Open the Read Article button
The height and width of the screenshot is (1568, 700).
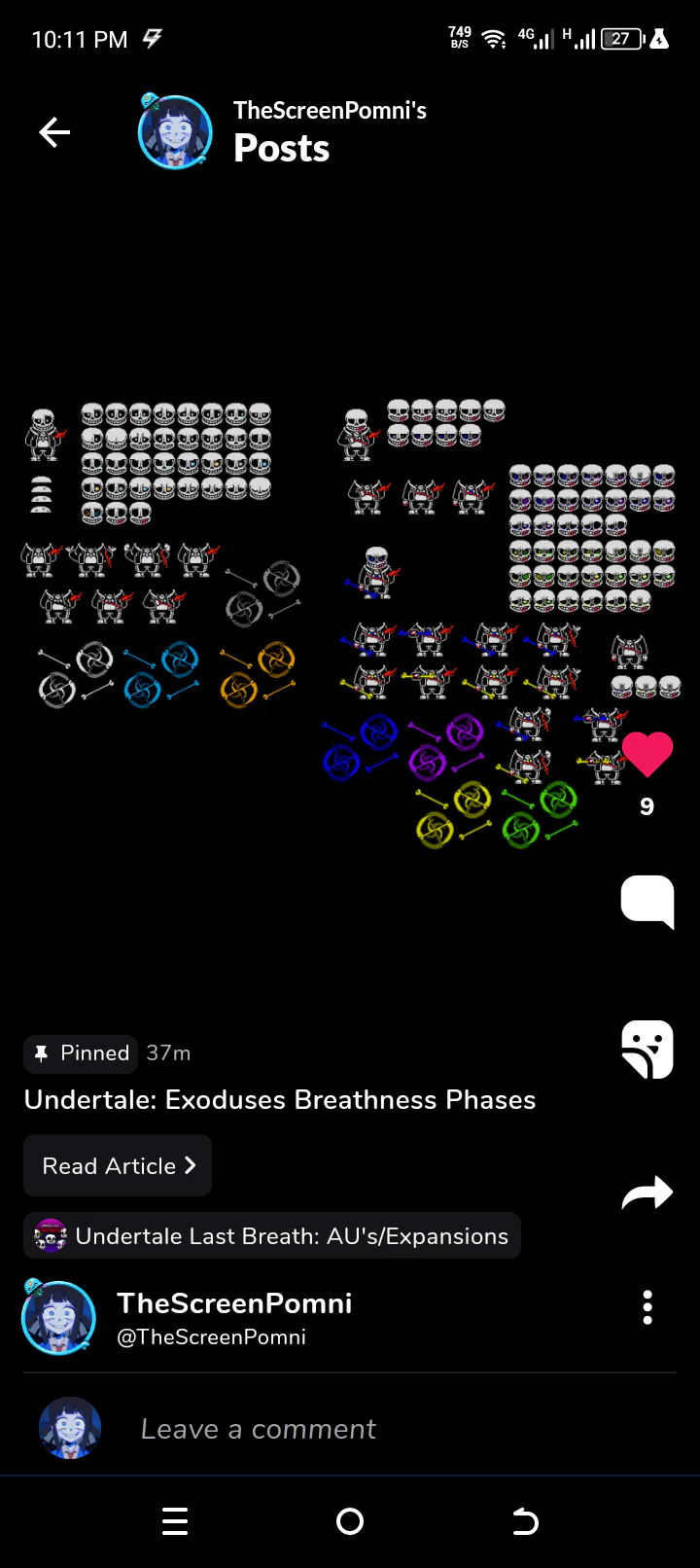coord(118,1165)
